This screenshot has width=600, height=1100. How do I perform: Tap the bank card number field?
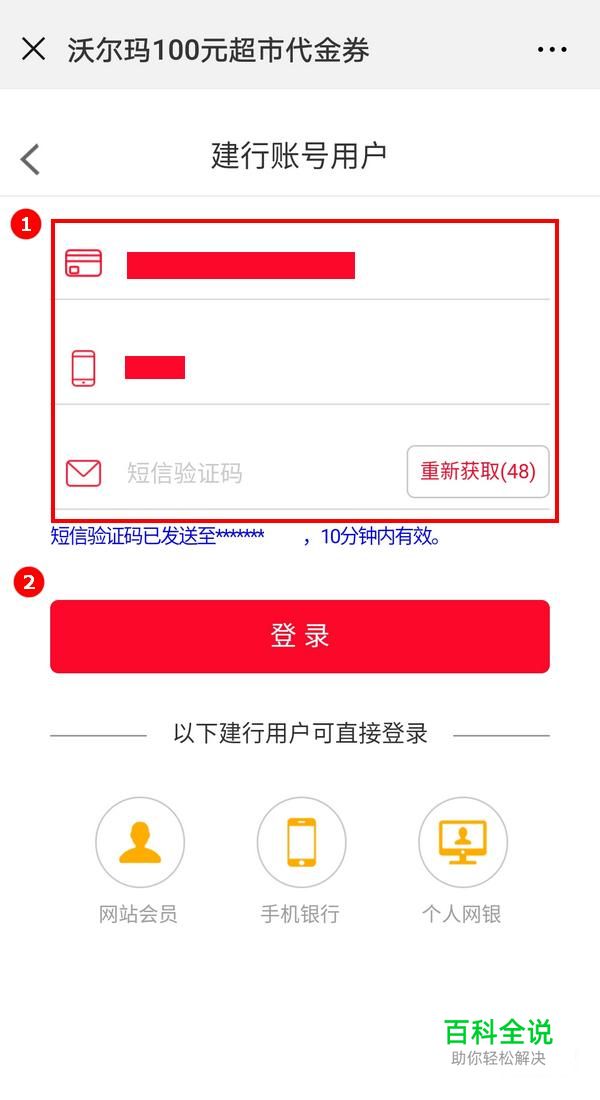click(302, 264)
